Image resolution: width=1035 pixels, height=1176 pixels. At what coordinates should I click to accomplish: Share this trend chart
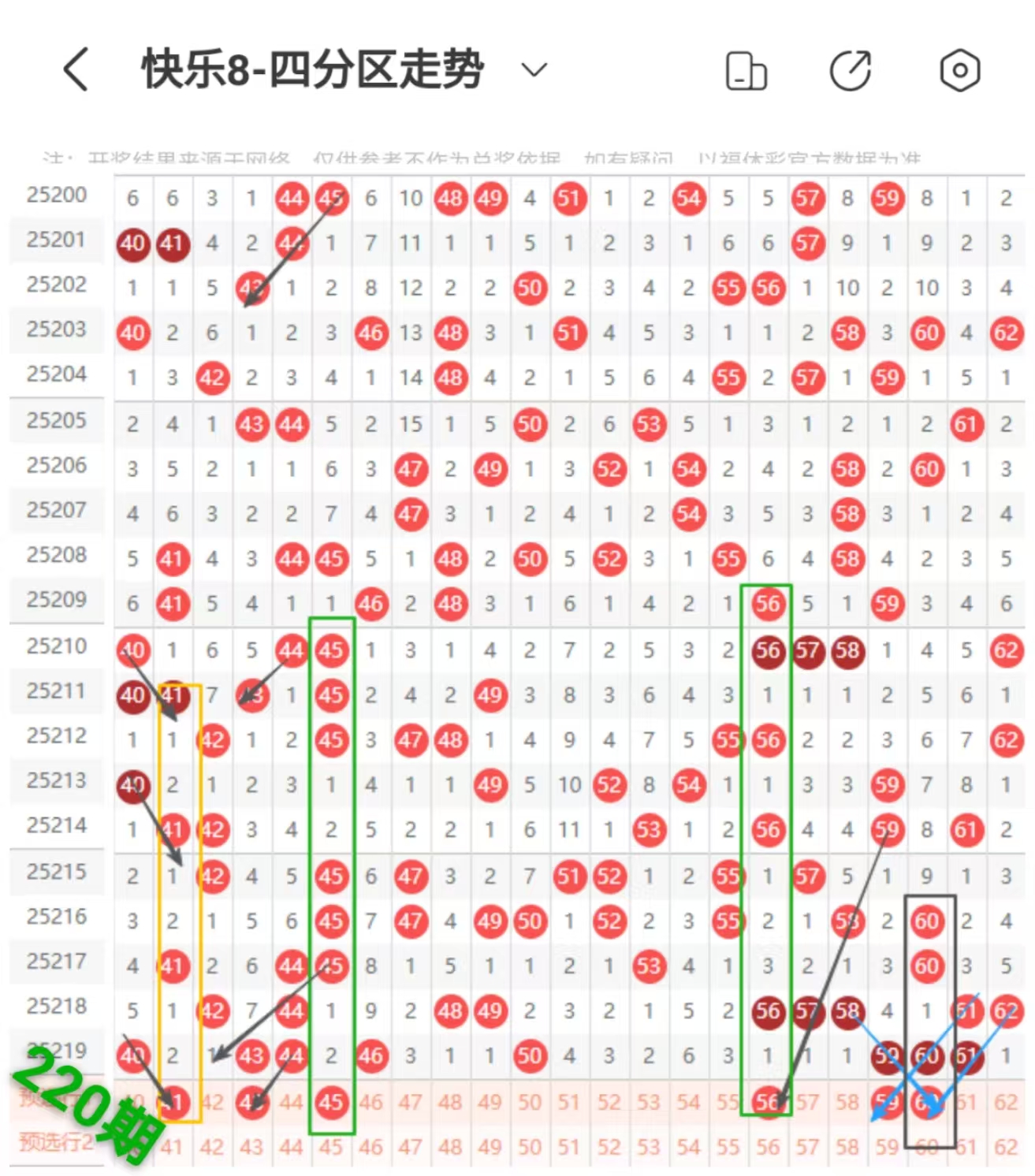click(x=851, y=71)
